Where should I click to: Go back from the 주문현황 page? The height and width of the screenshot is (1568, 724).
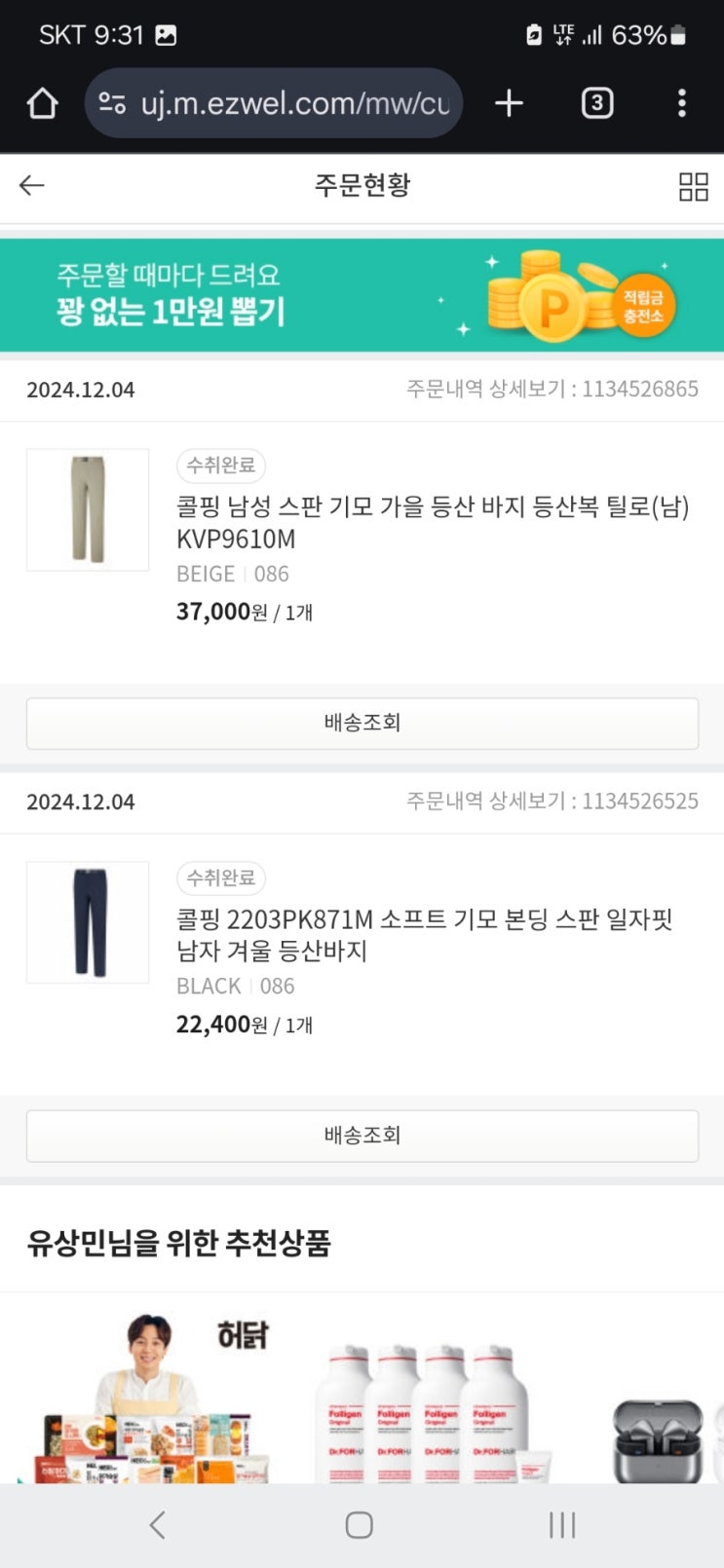32,185
